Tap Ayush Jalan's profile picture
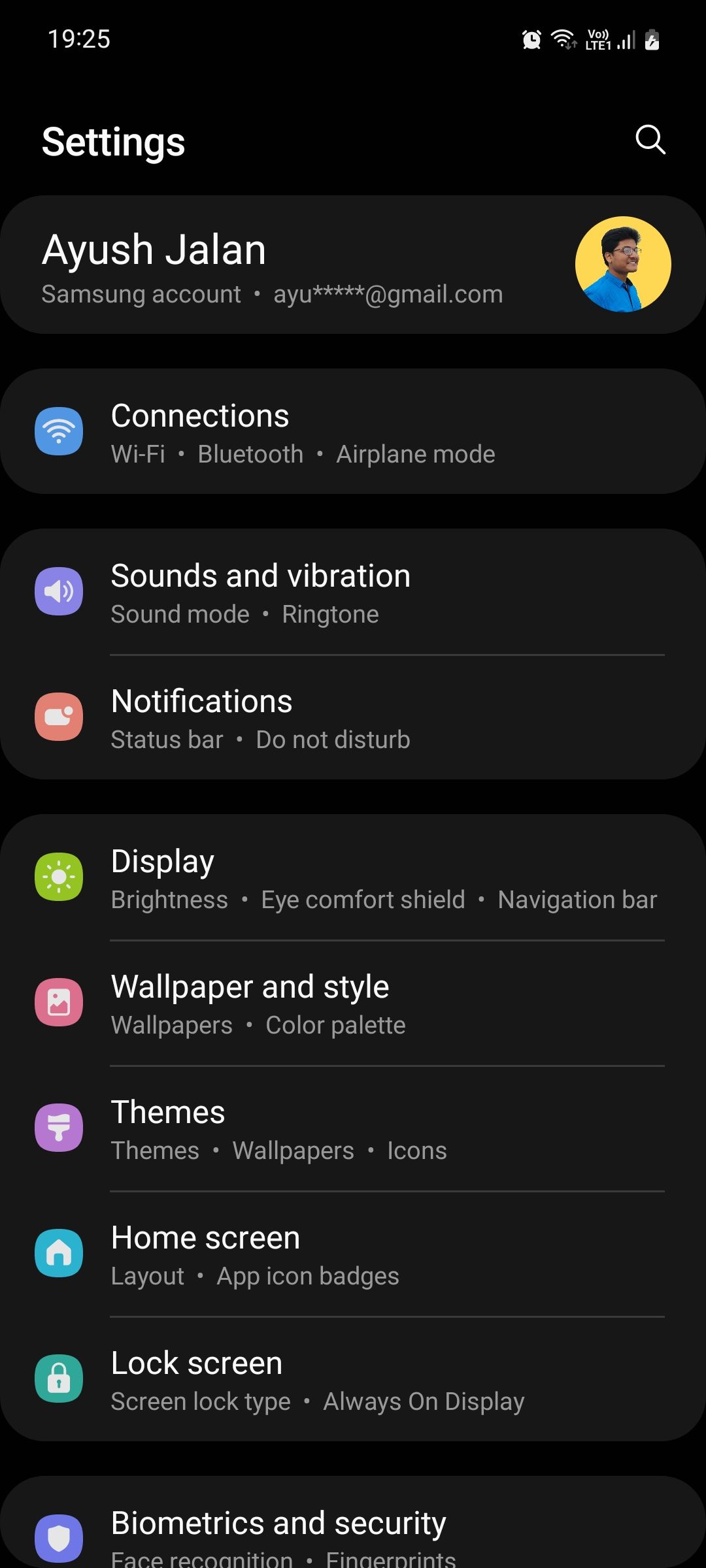Viewport: 706px width, 1568px height. pos(622,263)
